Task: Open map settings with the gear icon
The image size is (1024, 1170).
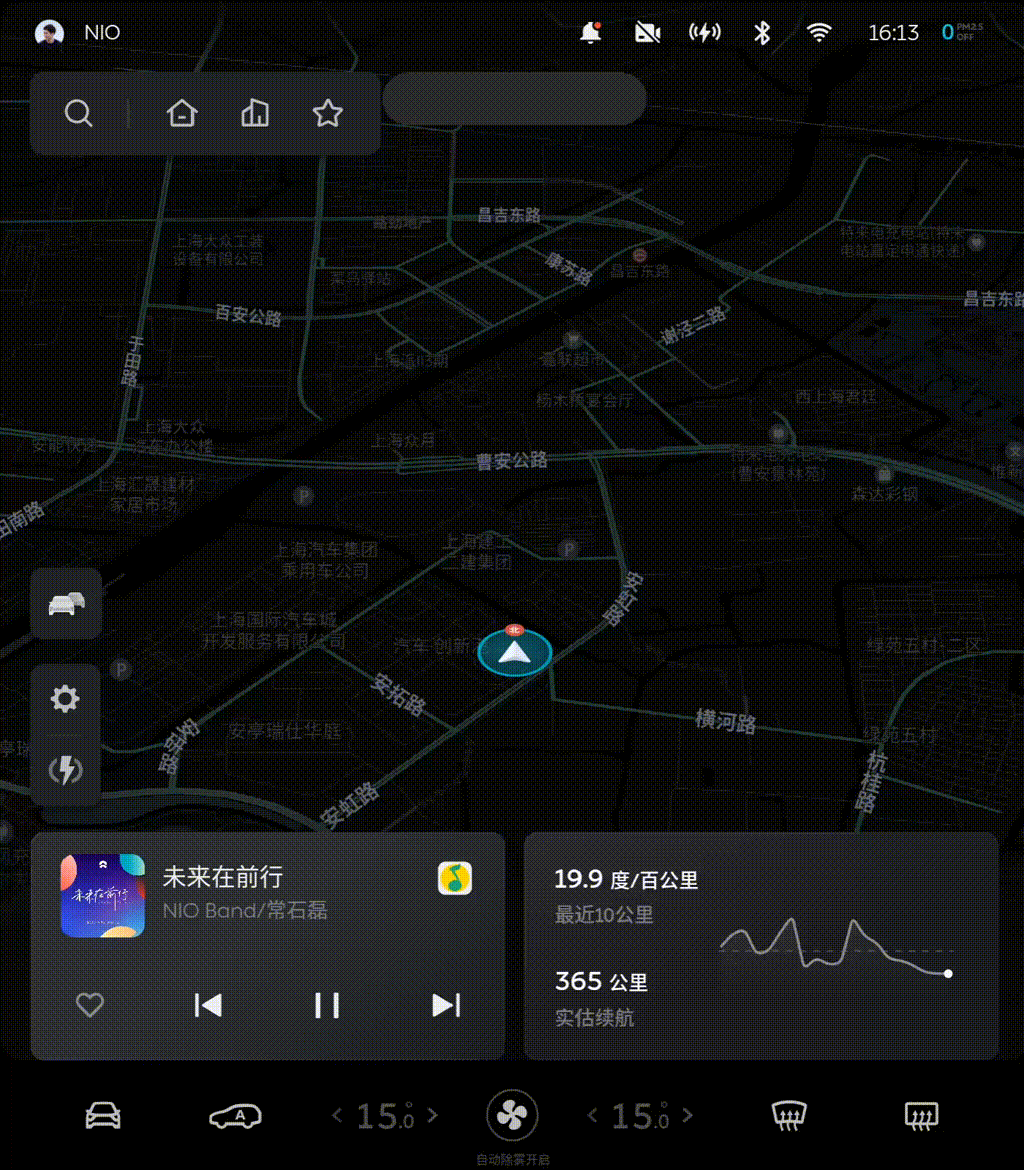Action: point(66,698)
